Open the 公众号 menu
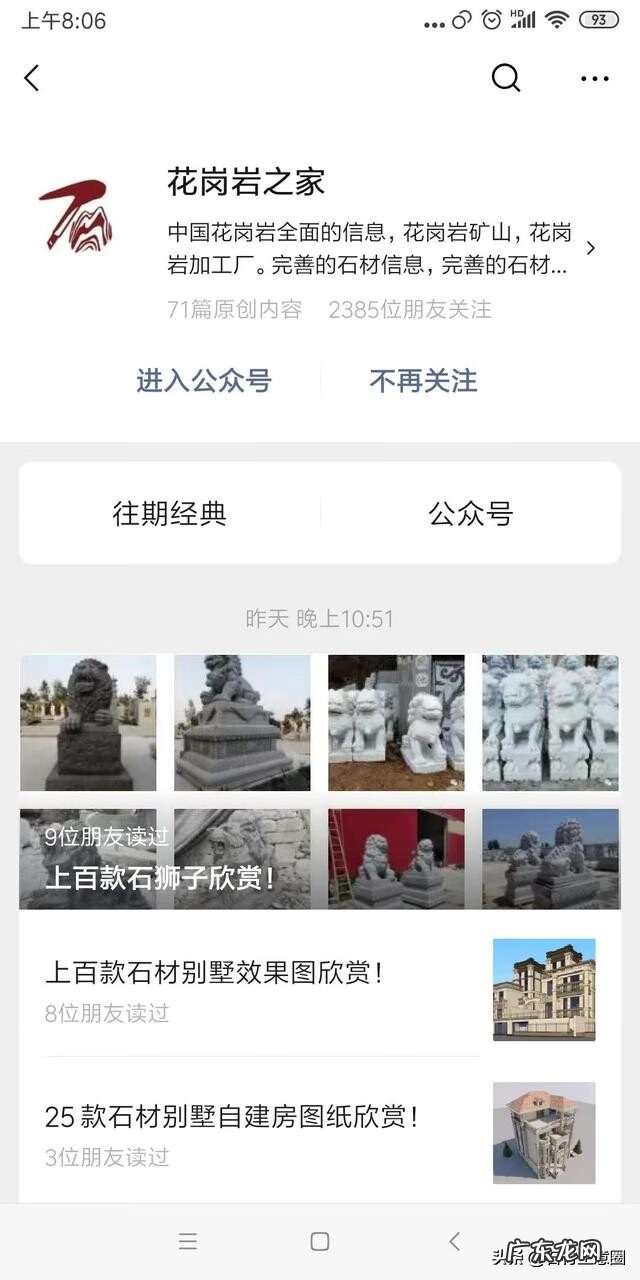This screenshot has height=1280, width=640. [x=470, y=514]
